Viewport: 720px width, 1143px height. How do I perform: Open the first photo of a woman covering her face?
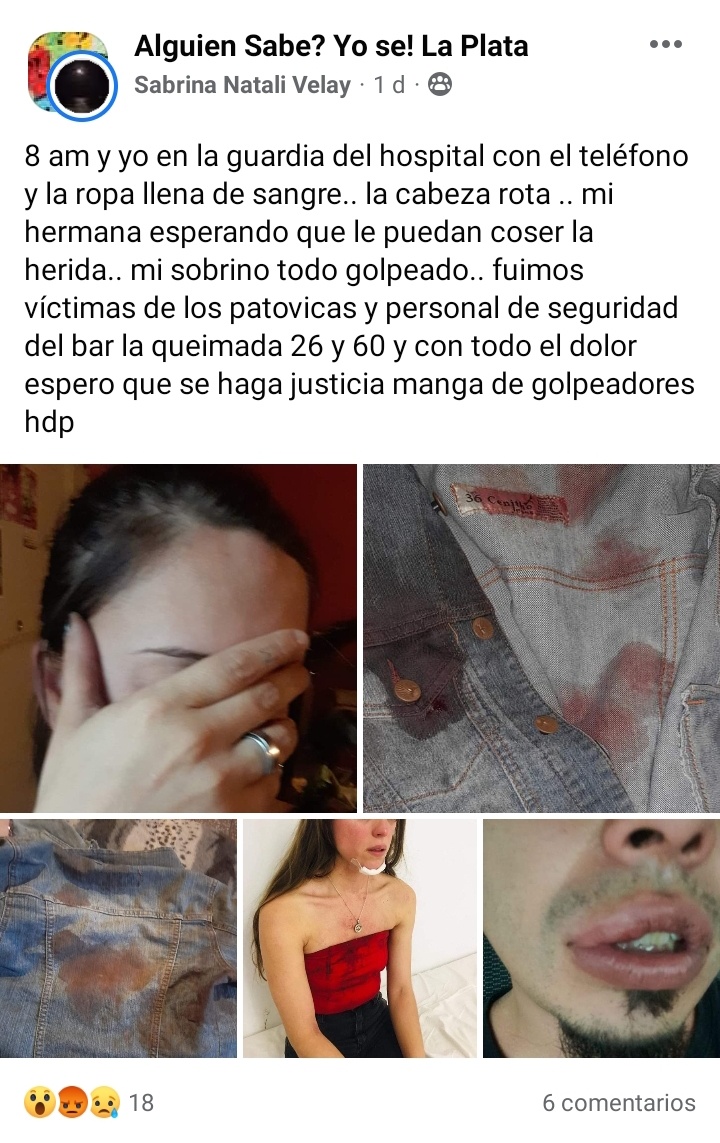178,638
